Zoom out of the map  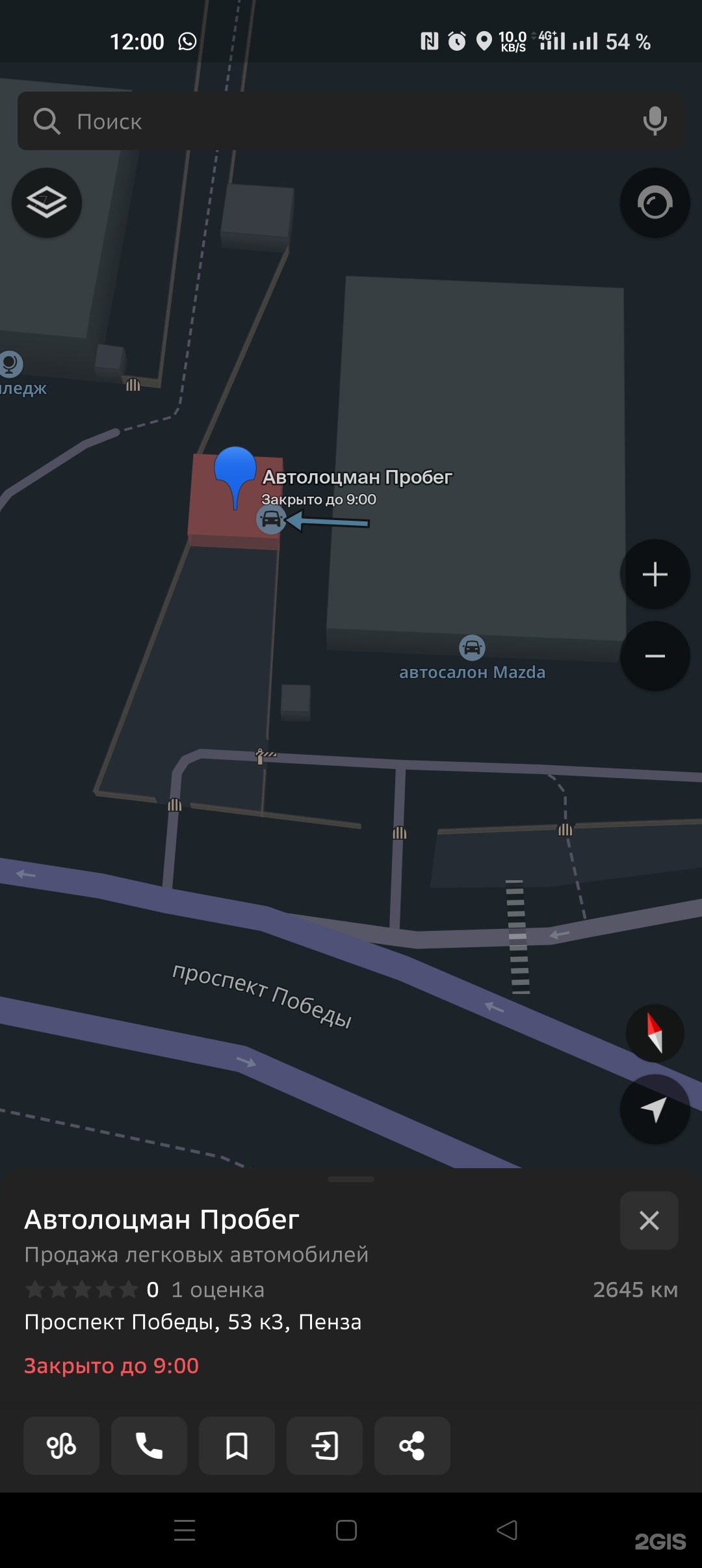(655, 656)
